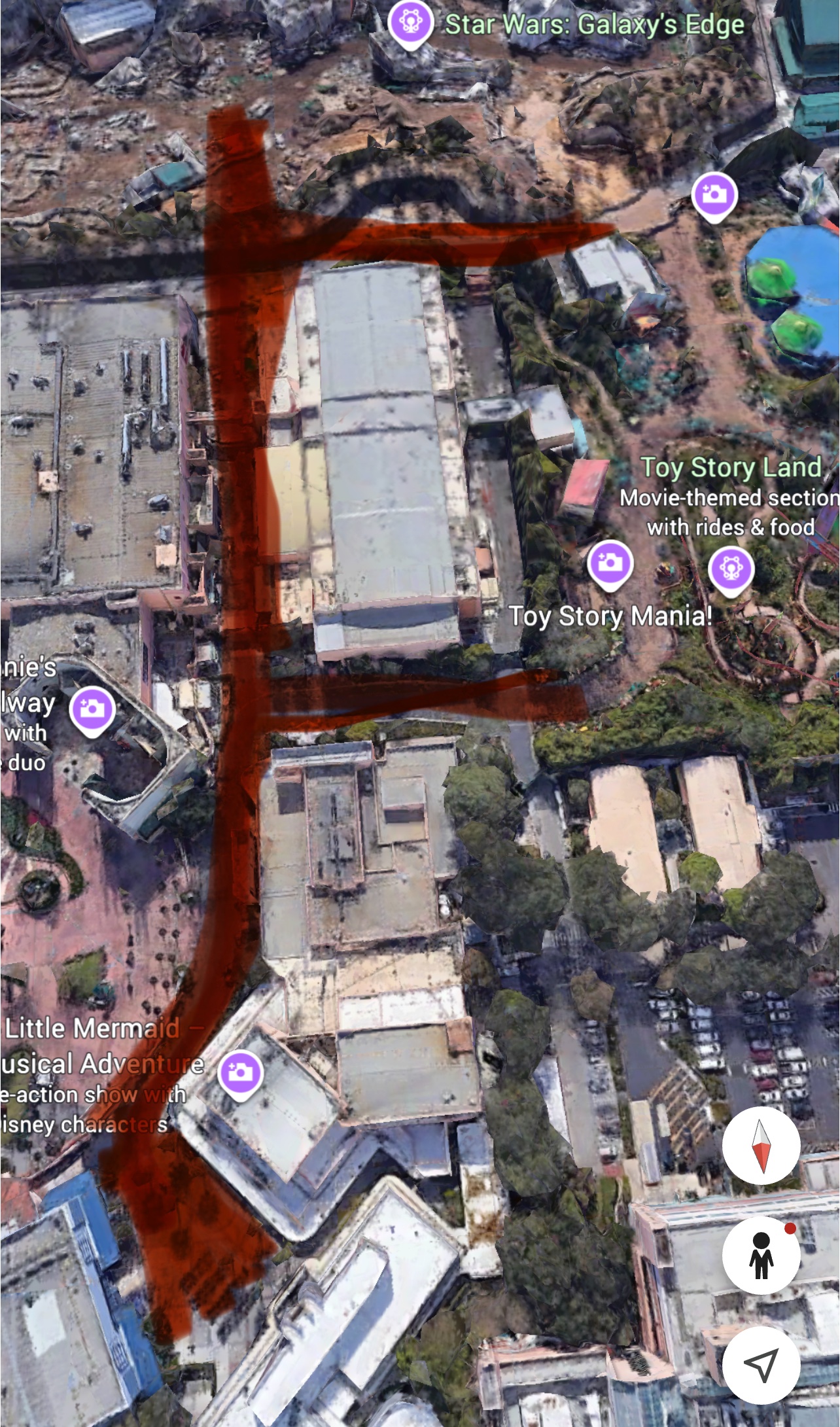Reset map orientation with the compass
The image size is (840, 1427).
[761, 1146]
